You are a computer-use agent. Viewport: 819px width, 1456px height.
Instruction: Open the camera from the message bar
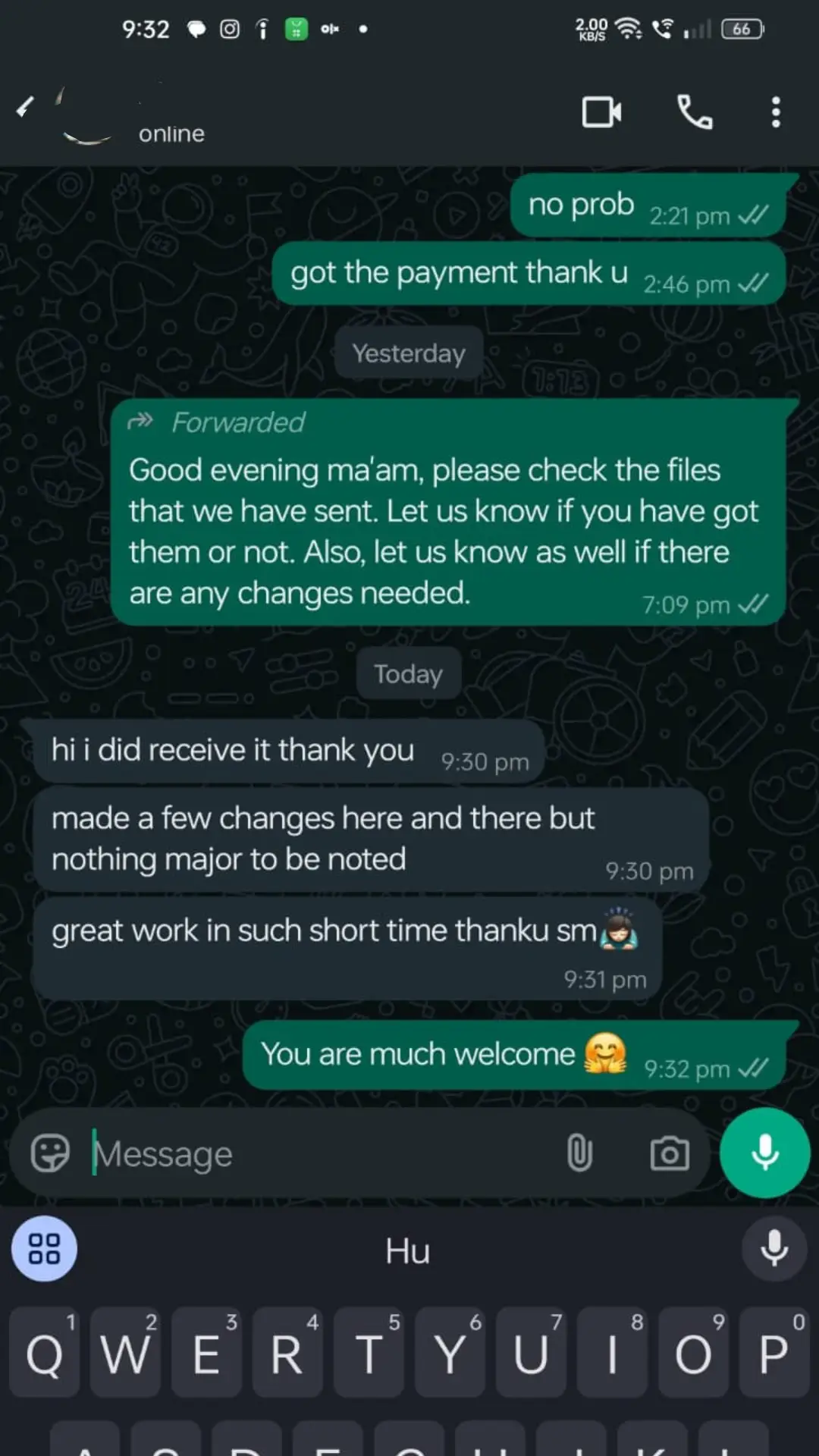[x=670, y=1154]
